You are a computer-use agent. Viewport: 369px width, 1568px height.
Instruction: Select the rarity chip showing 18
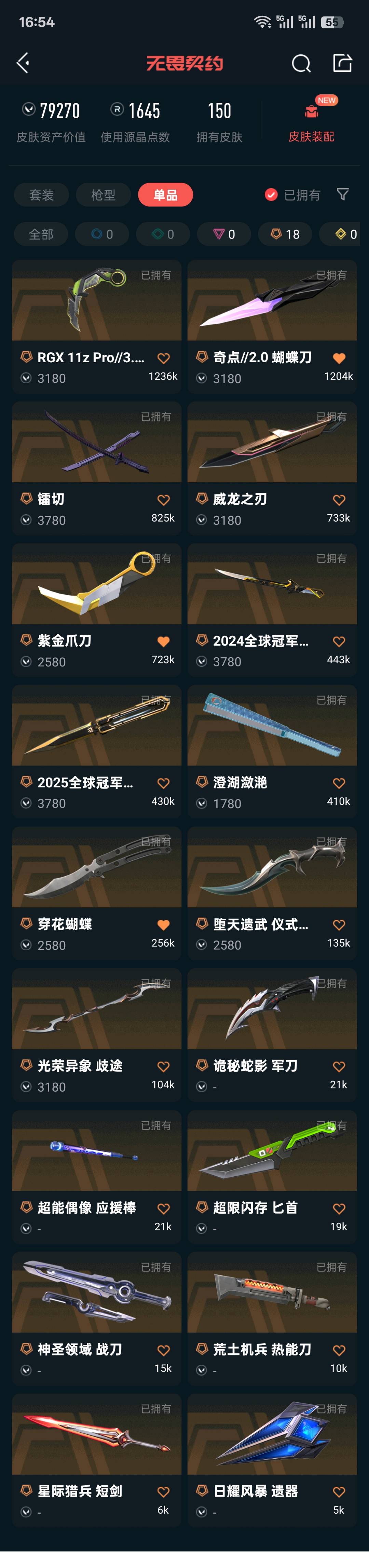coord(285,234)
